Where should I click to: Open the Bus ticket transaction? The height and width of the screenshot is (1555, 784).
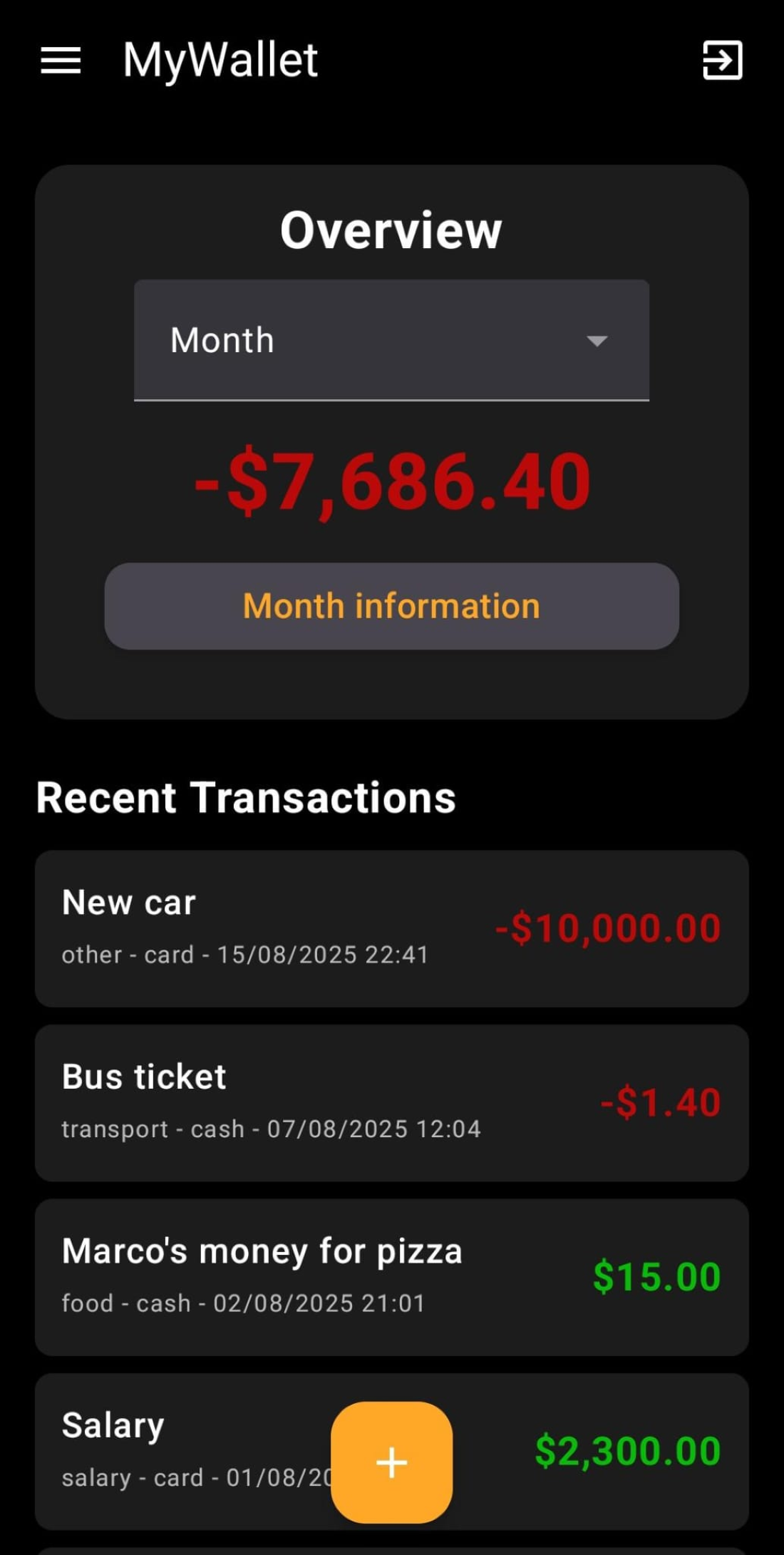click(285, 1100)
